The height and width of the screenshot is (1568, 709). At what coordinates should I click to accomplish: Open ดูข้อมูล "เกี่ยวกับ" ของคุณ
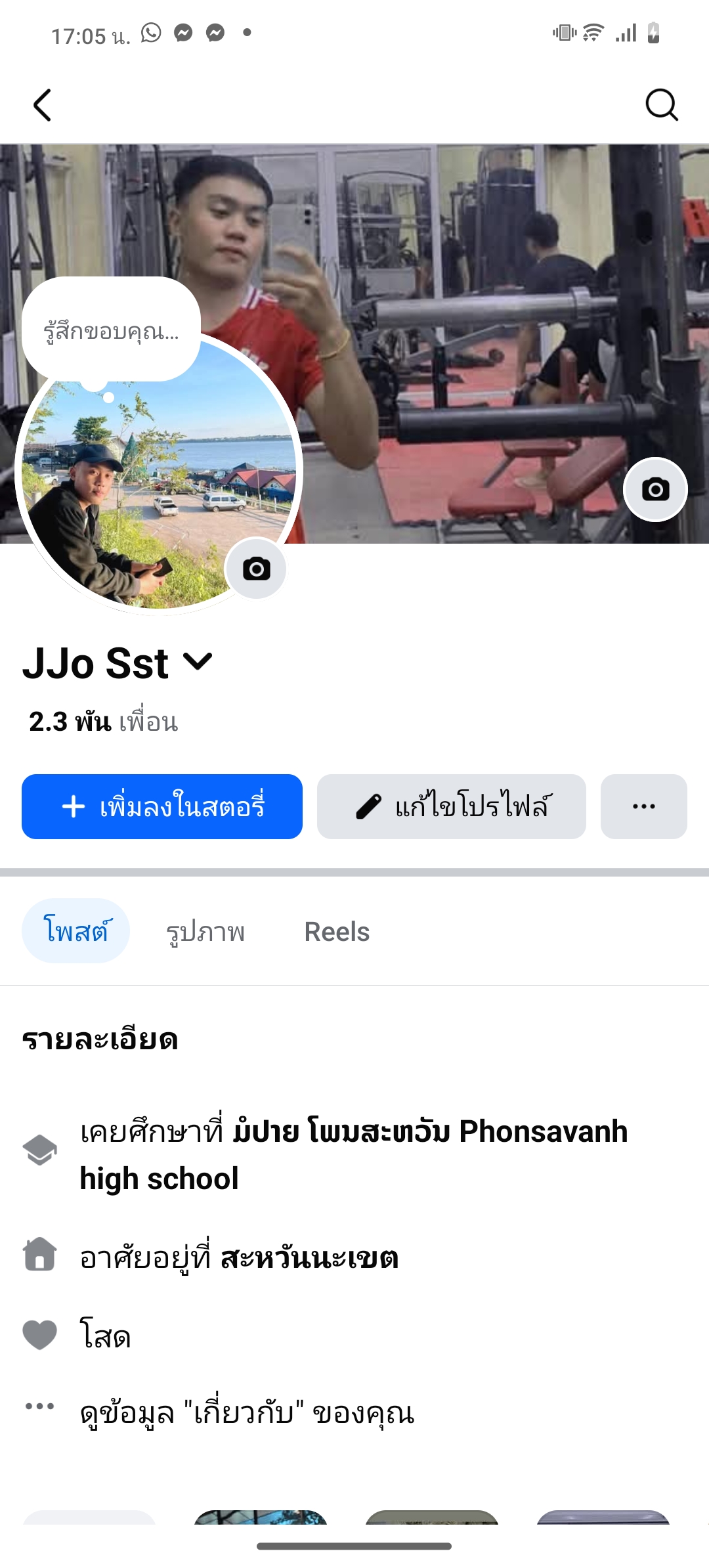247,1412
